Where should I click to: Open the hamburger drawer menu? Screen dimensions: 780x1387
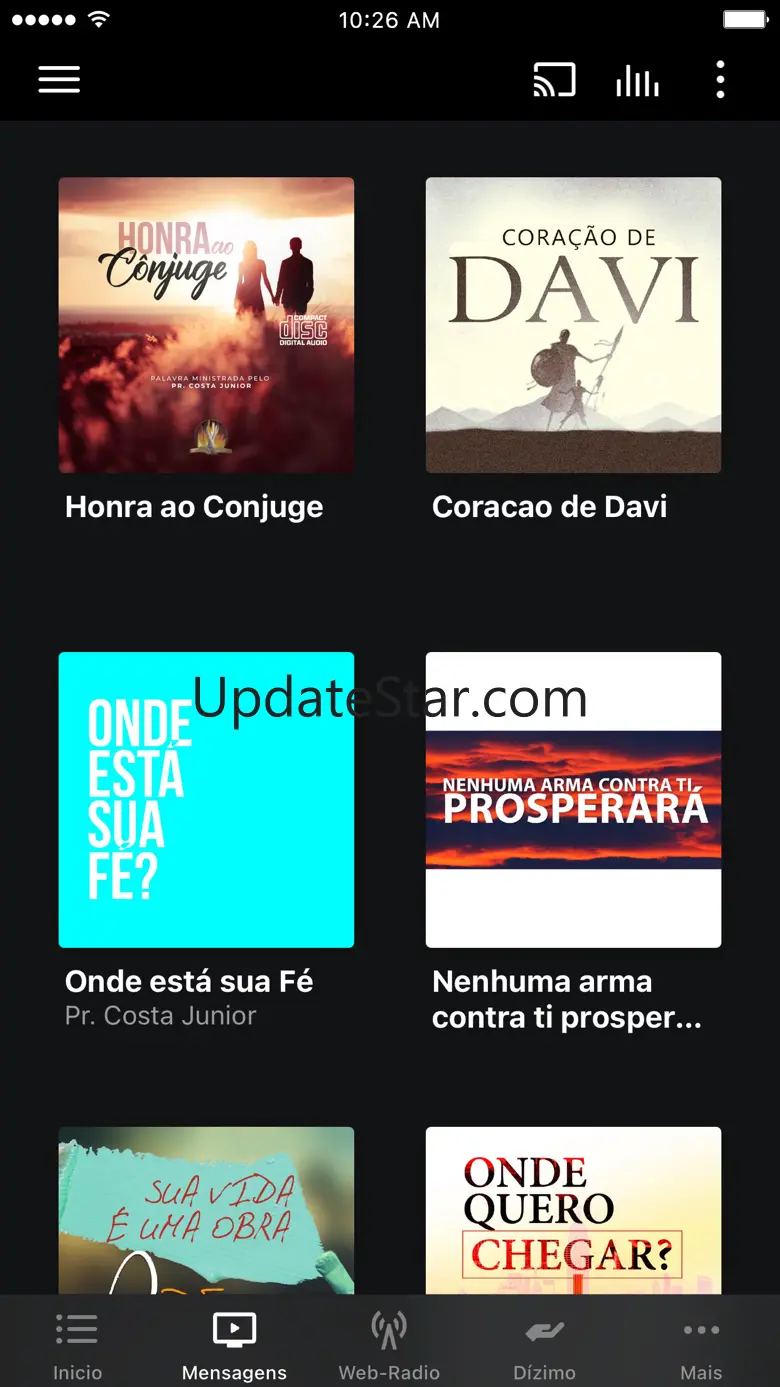pyautogui.click(x=59, y=80)
